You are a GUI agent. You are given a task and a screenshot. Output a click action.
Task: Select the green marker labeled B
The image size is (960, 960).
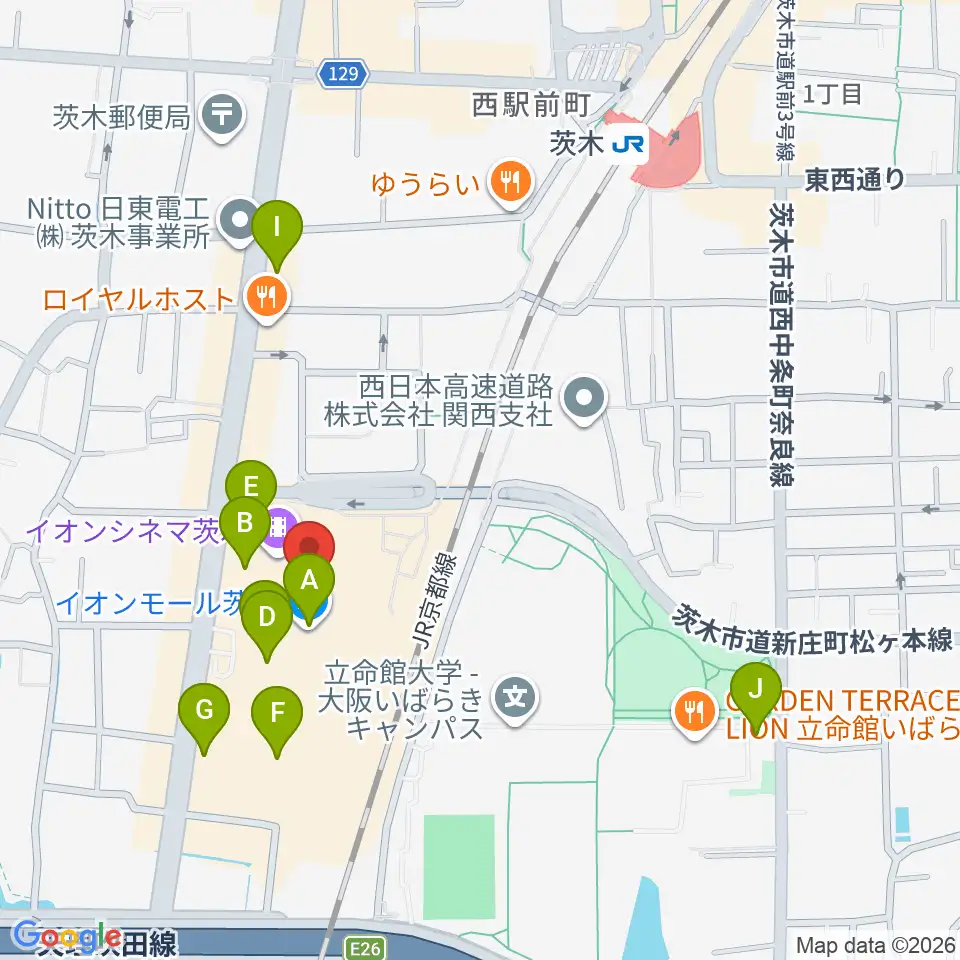click(245, 533)
